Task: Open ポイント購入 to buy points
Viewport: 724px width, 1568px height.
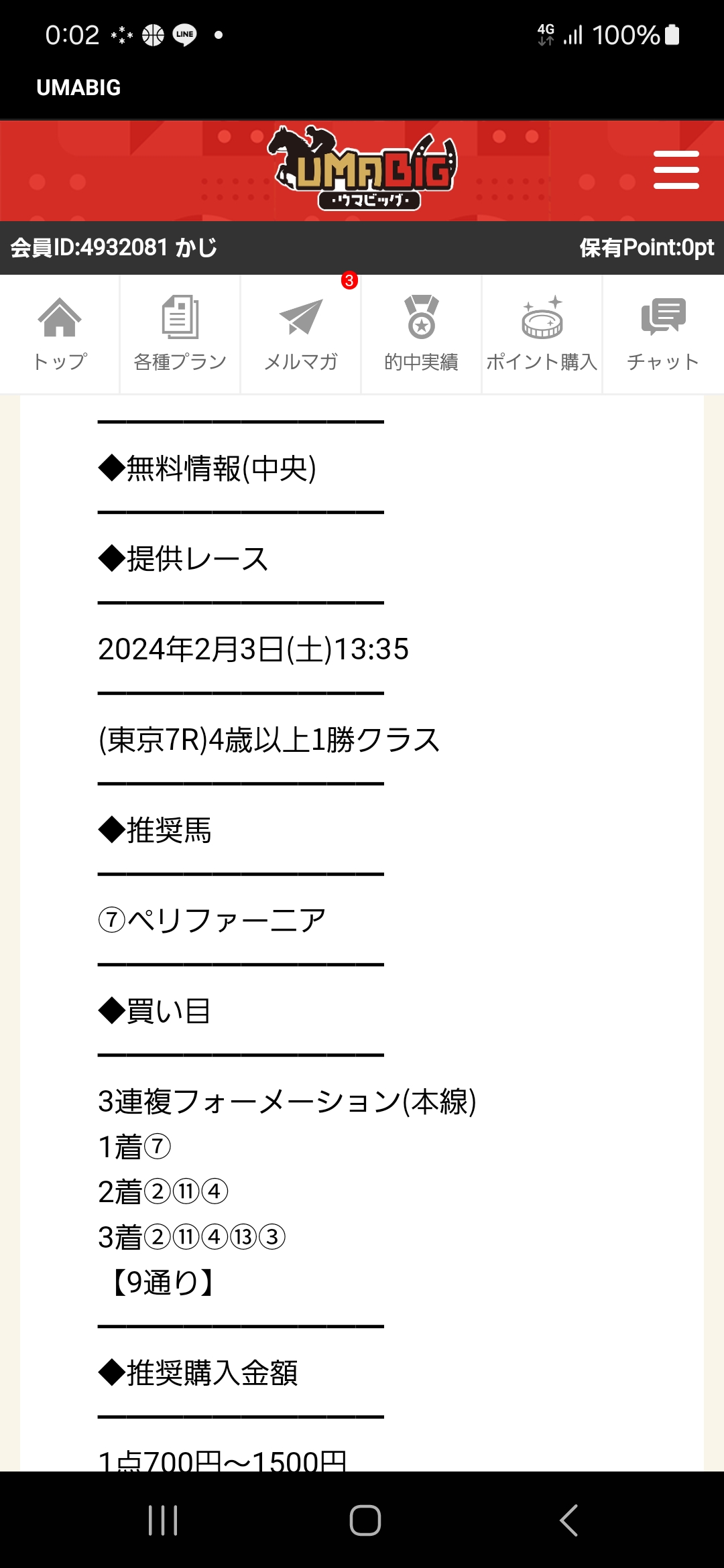Action: (542, 334)
